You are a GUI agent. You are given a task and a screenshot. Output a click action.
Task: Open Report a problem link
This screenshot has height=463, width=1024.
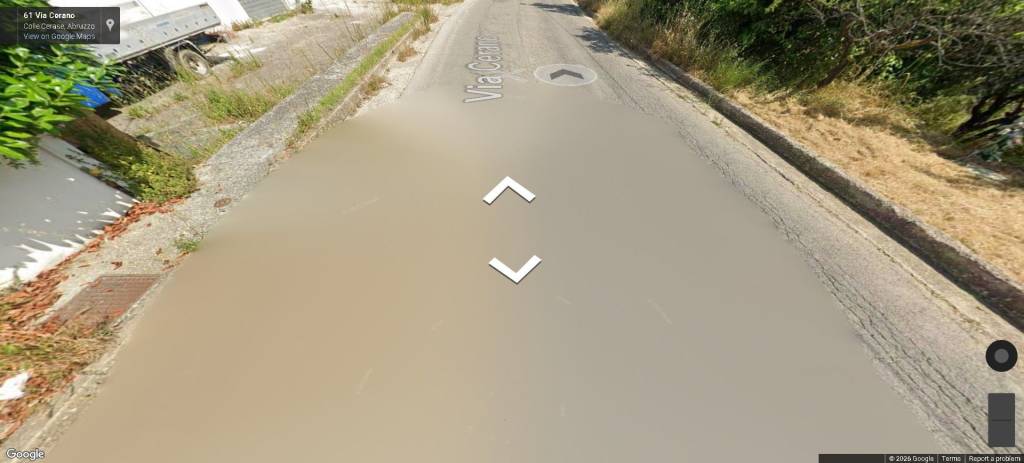[994, 458]
